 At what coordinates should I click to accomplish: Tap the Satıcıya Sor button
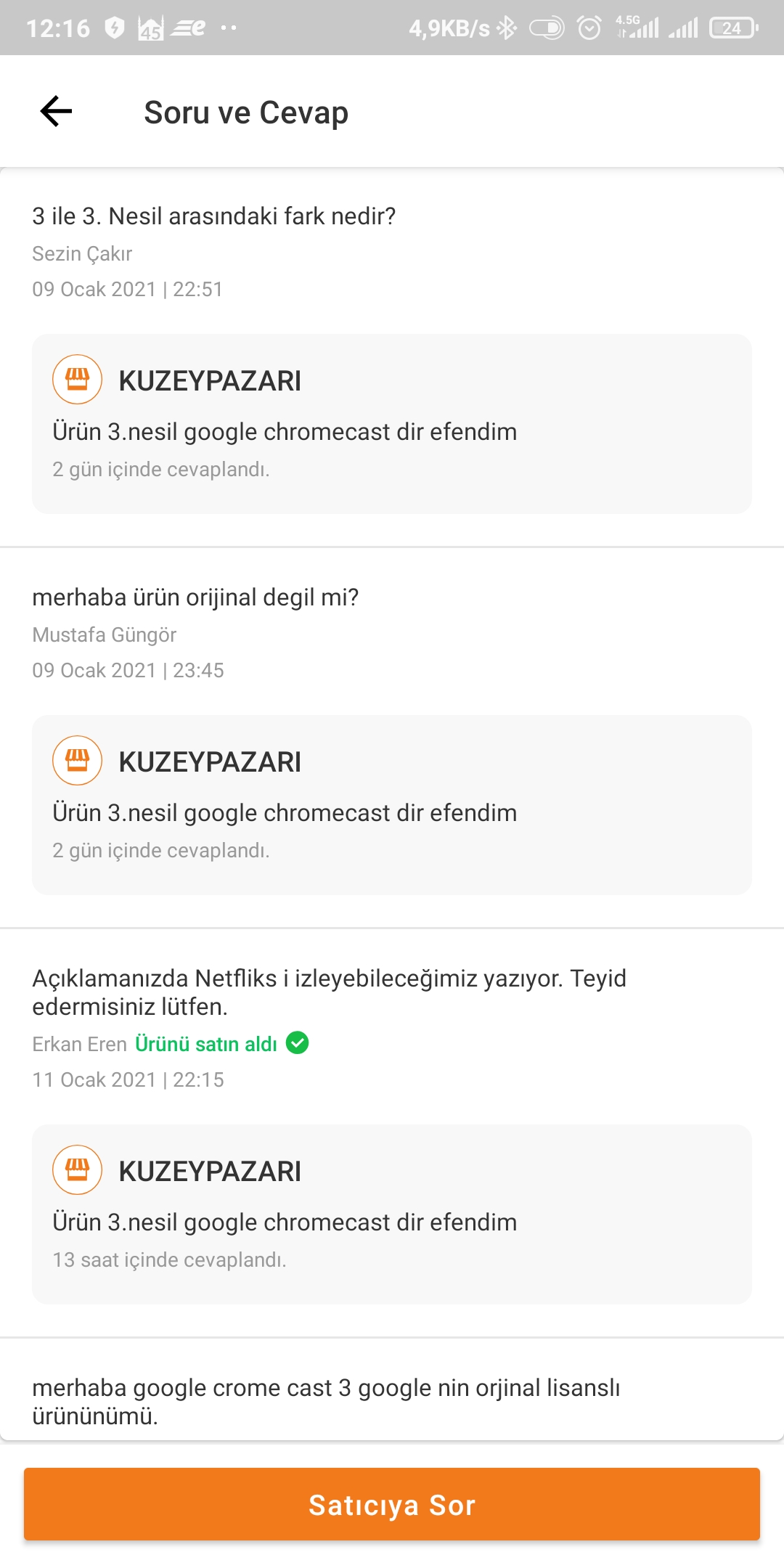(x=392, y=1504)
